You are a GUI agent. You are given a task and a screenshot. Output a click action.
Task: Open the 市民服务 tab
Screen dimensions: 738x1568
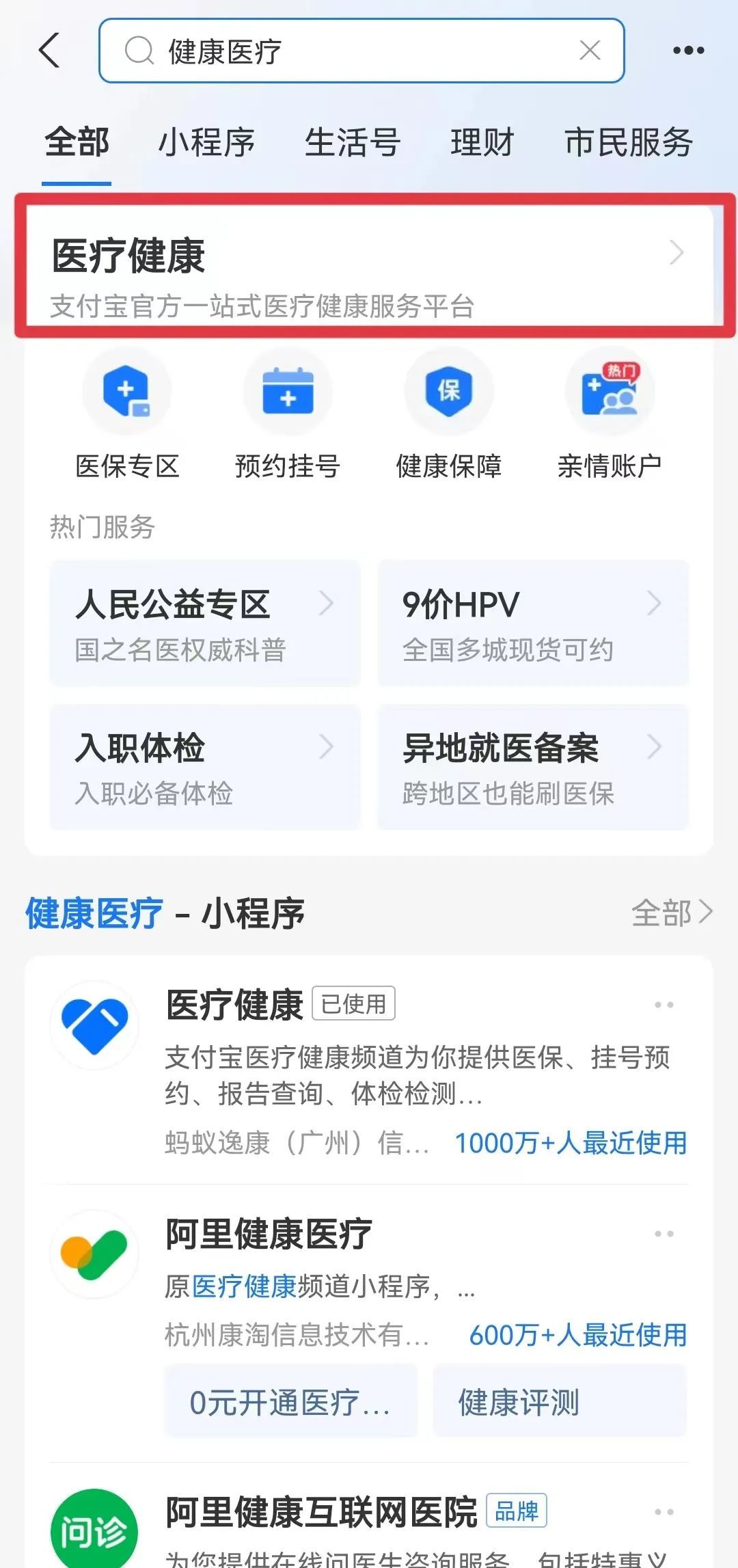(629, 143)
